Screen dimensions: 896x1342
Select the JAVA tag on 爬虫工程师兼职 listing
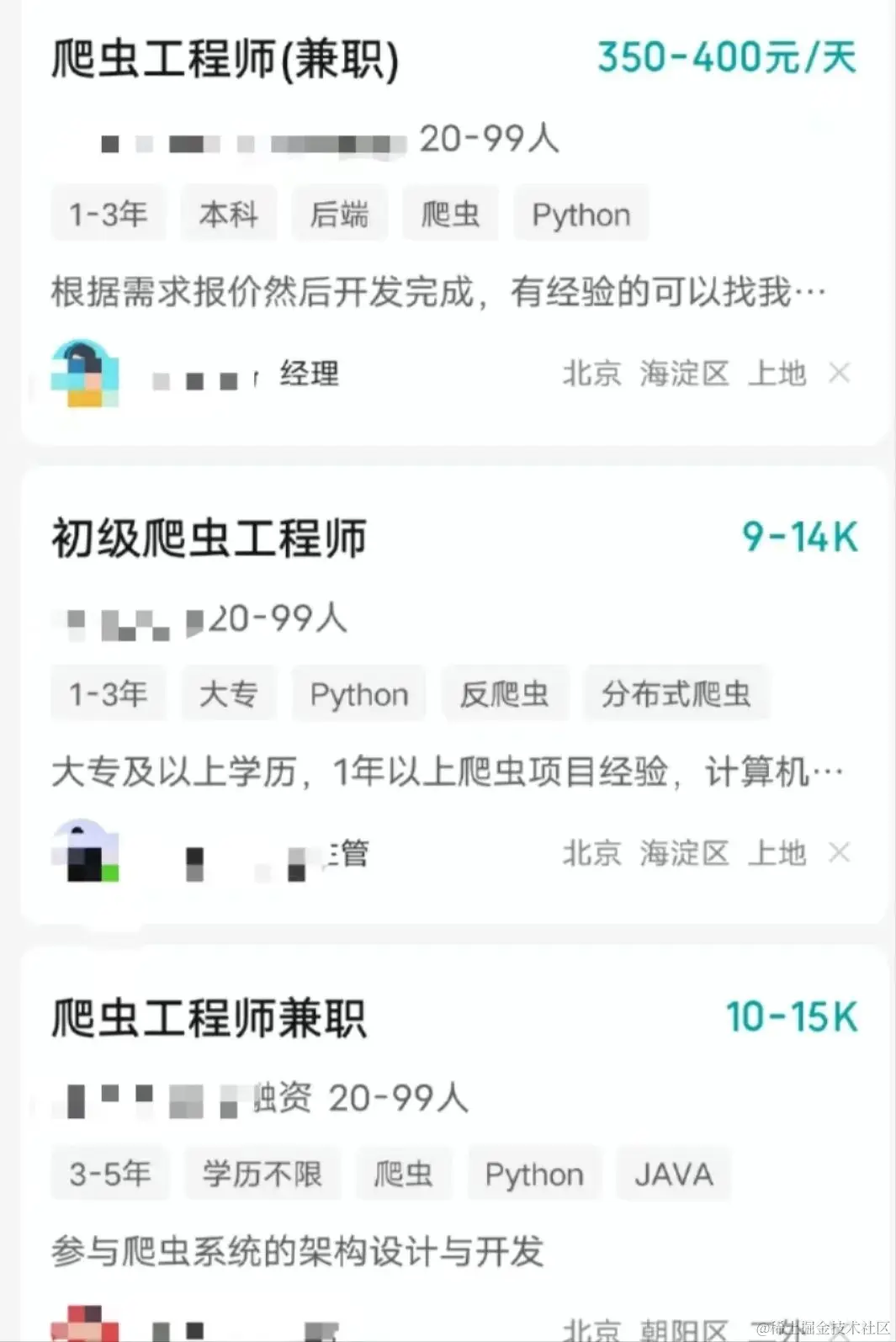pos(673,1175)
